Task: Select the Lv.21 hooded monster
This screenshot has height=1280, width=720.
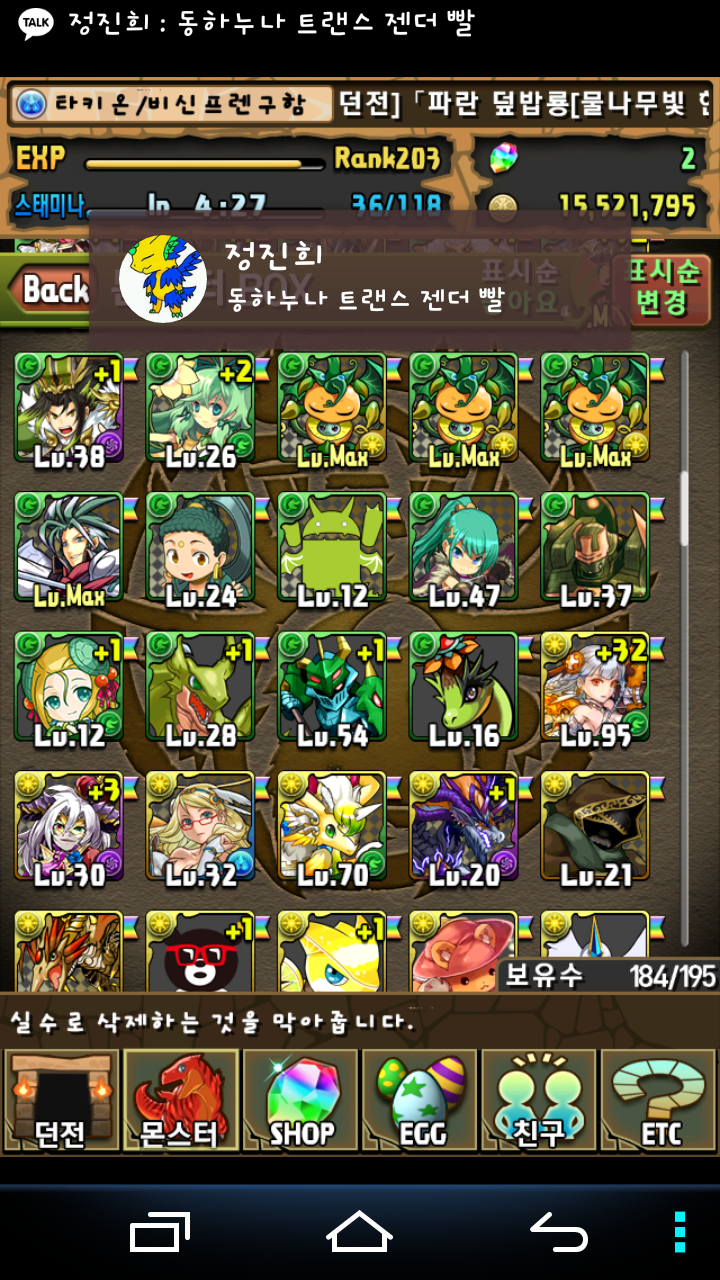Action: (x=594, y=829)
